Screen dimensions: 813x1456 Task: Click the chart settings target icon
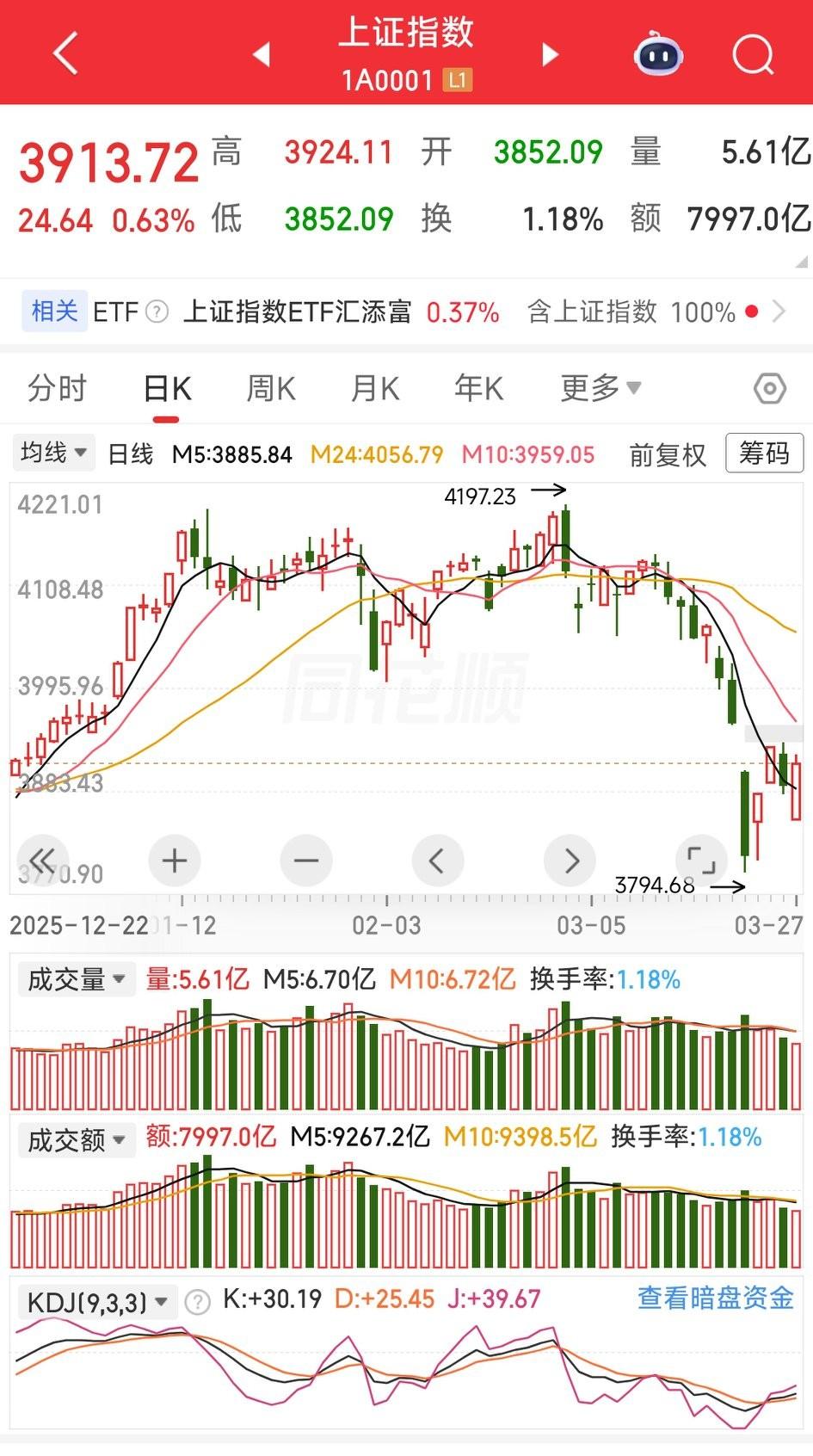pos(768,388)
